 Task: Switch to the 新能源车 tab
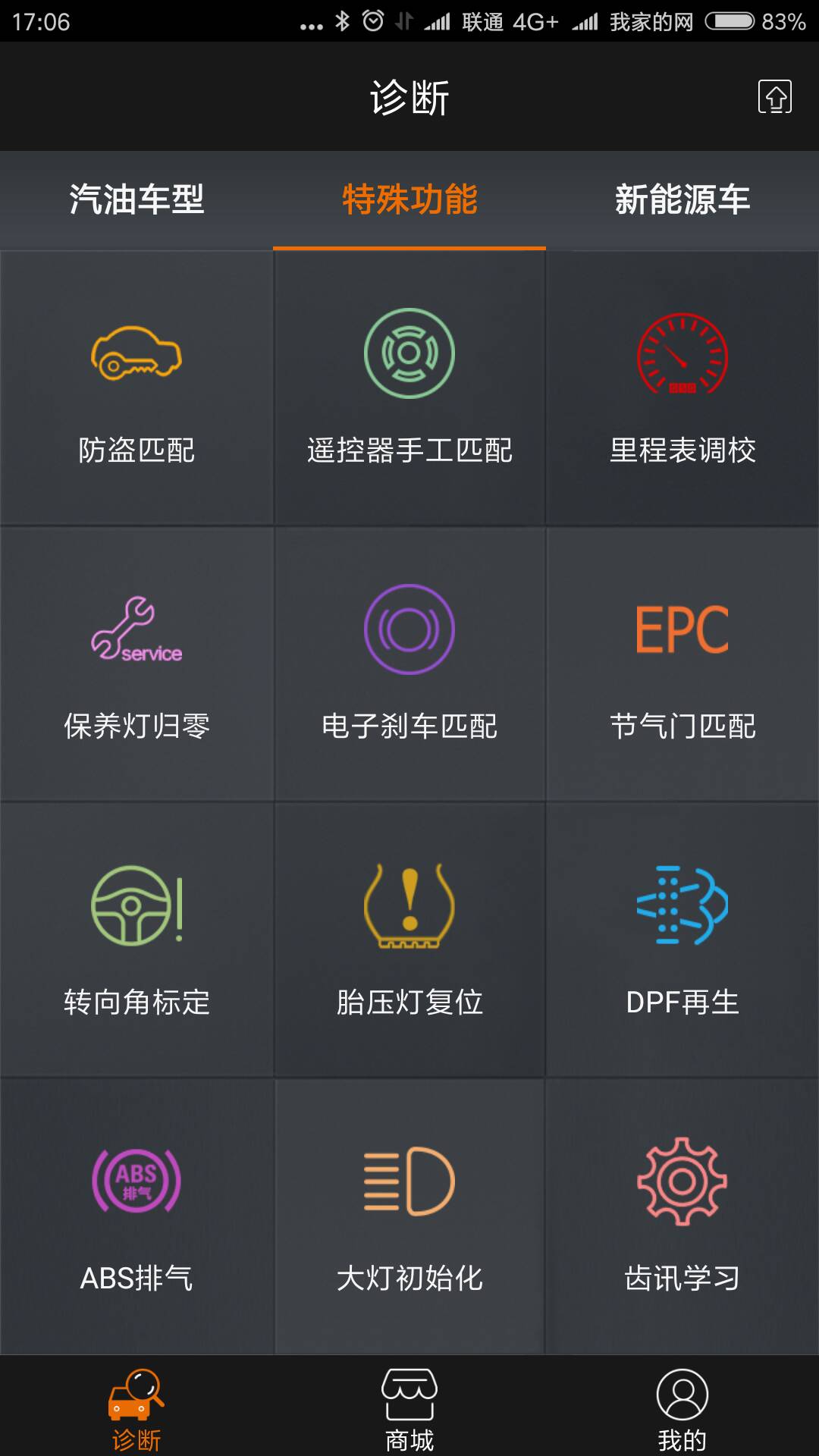click(x=682, y=199)
